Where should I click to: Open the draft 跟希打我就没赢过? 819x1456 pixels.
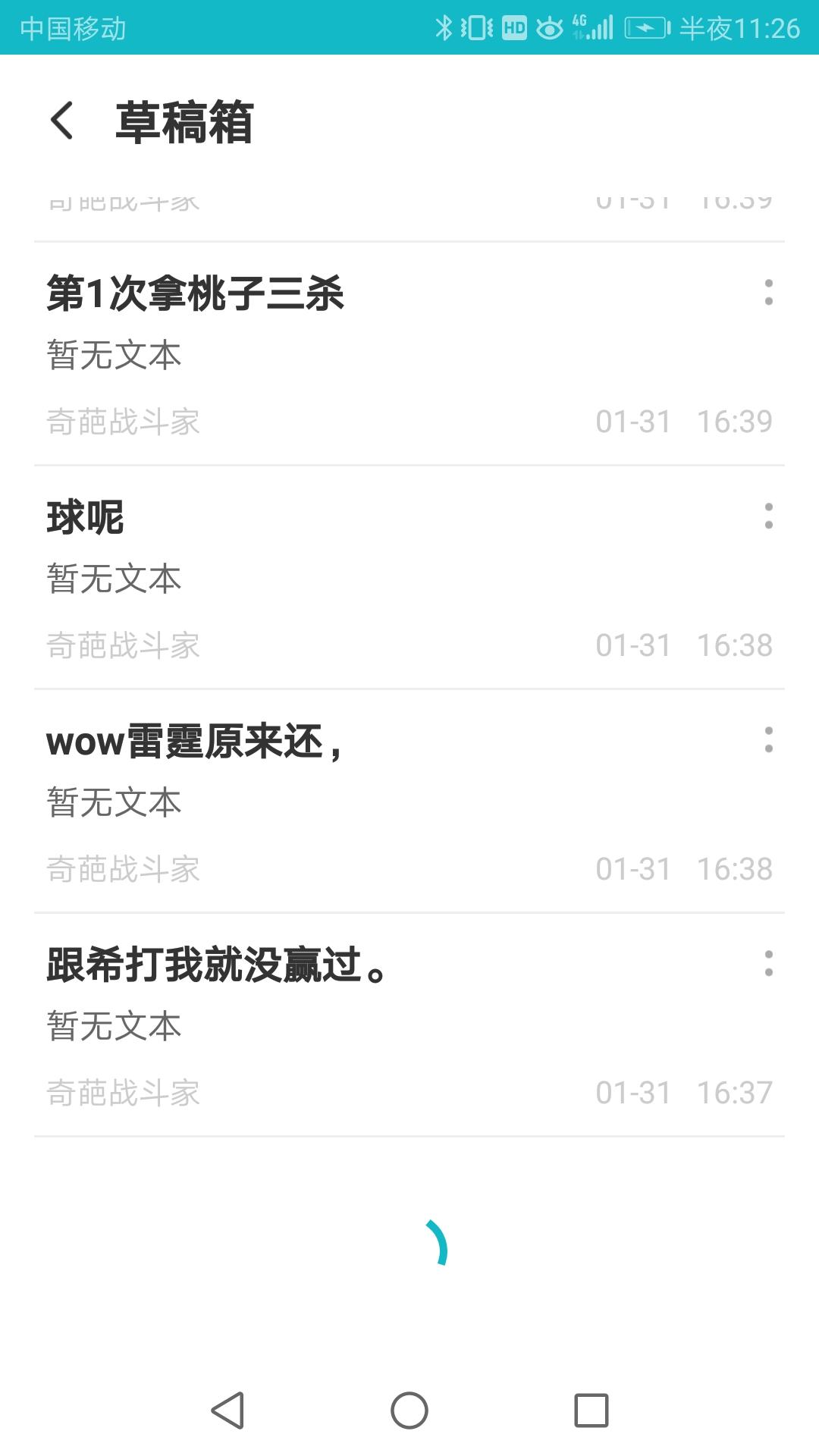pyautogui.click(x=409, y=1025)
